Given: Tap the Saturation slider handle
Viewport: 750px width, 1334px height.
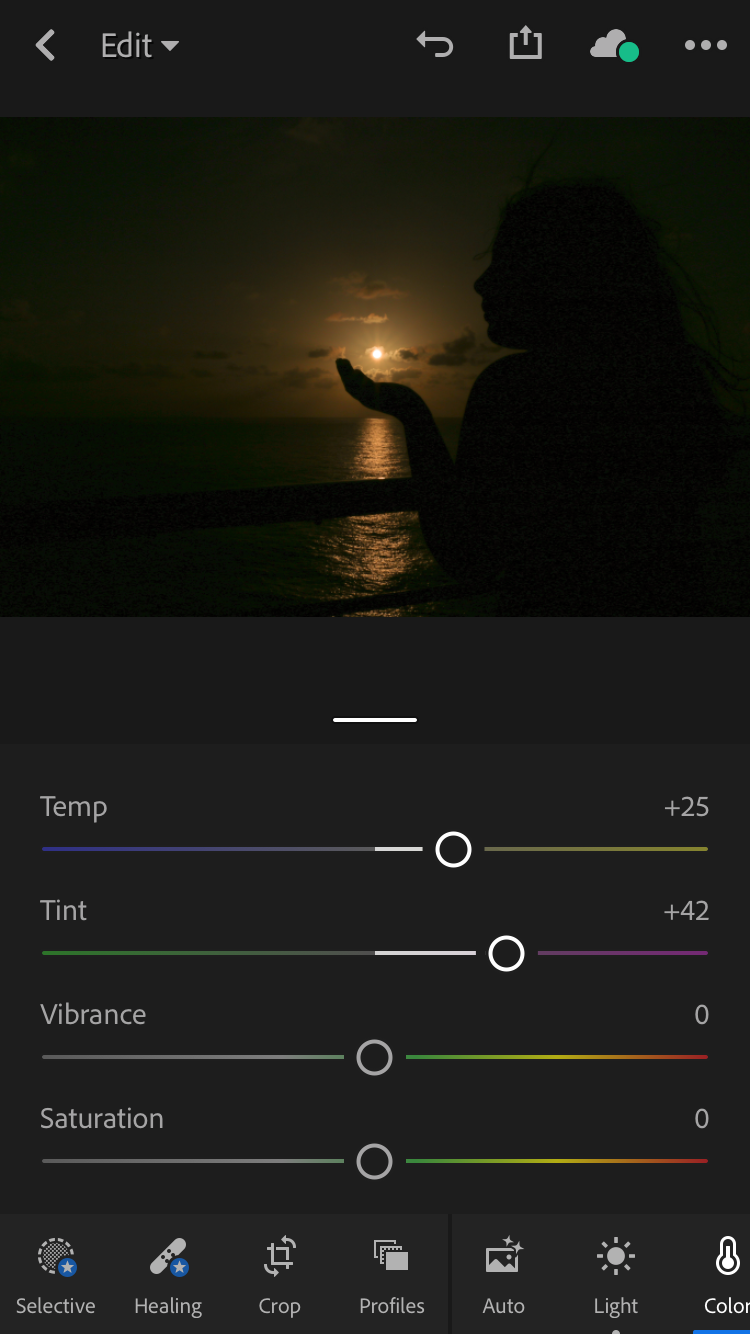Looking at the screenshot, I should point(374,1161).
